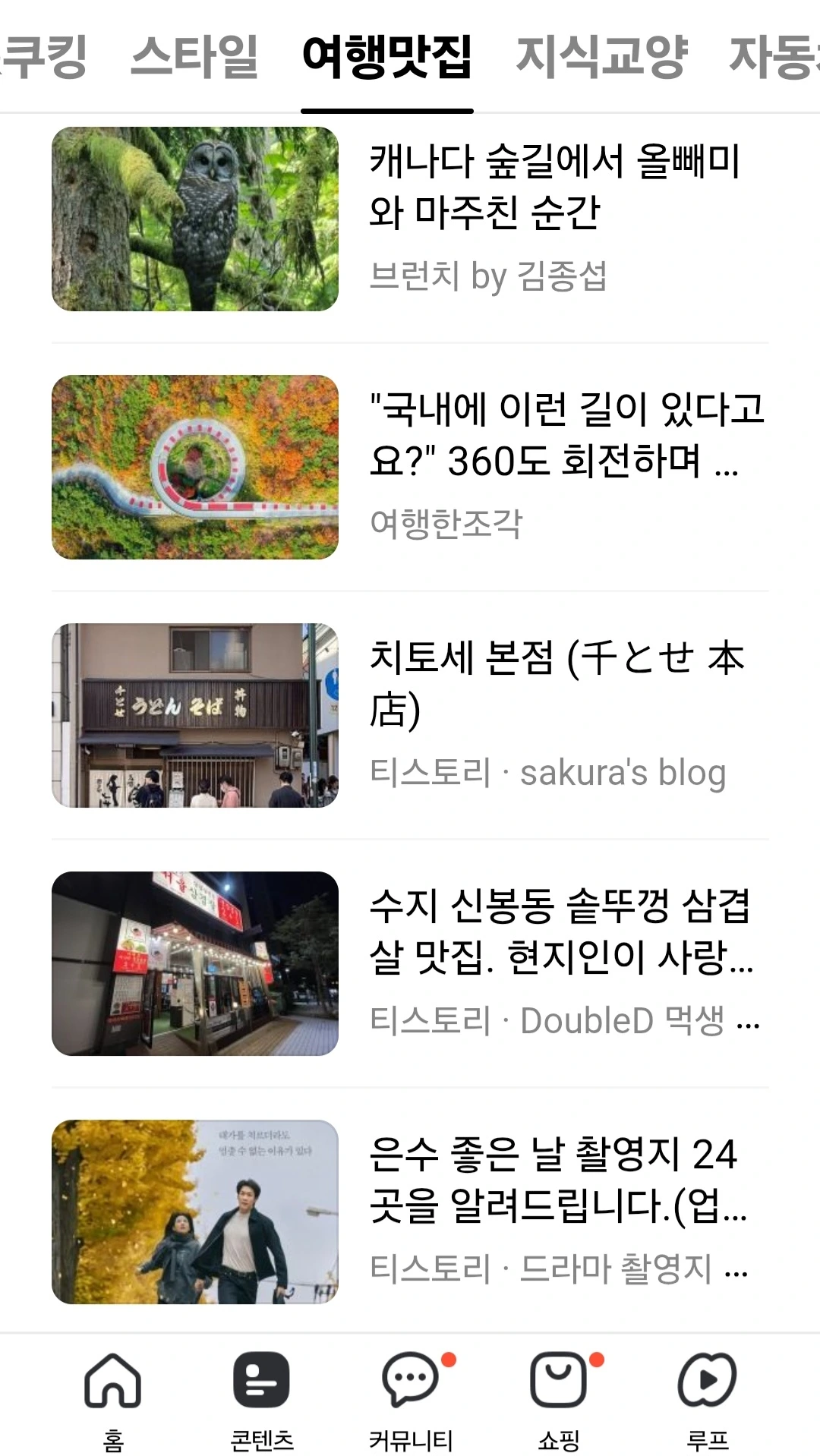The width and height of the screenshot is (820, 1456).
Task: Select the 지식교양 category tab
Action: (601, 57)
